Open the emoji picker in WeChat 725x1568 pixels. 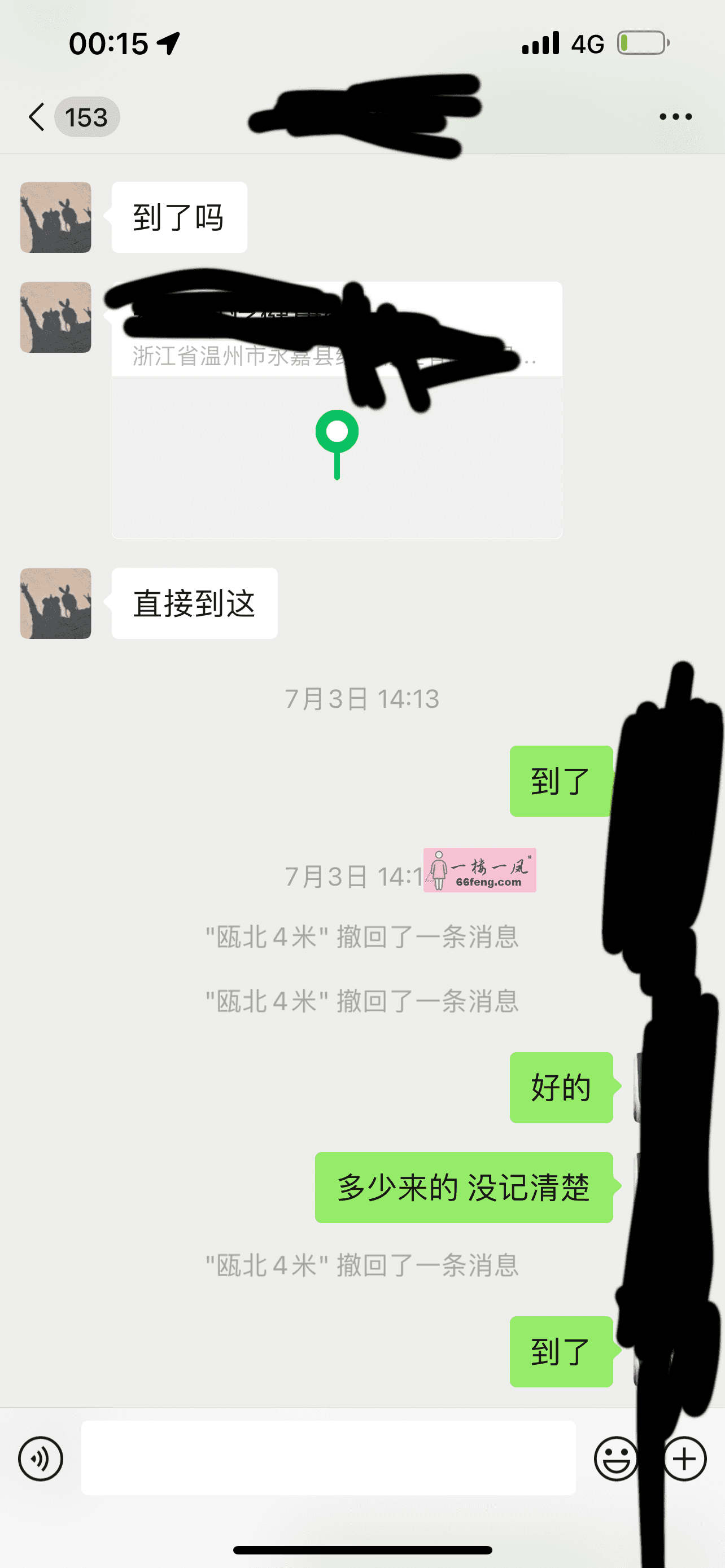617,1458
